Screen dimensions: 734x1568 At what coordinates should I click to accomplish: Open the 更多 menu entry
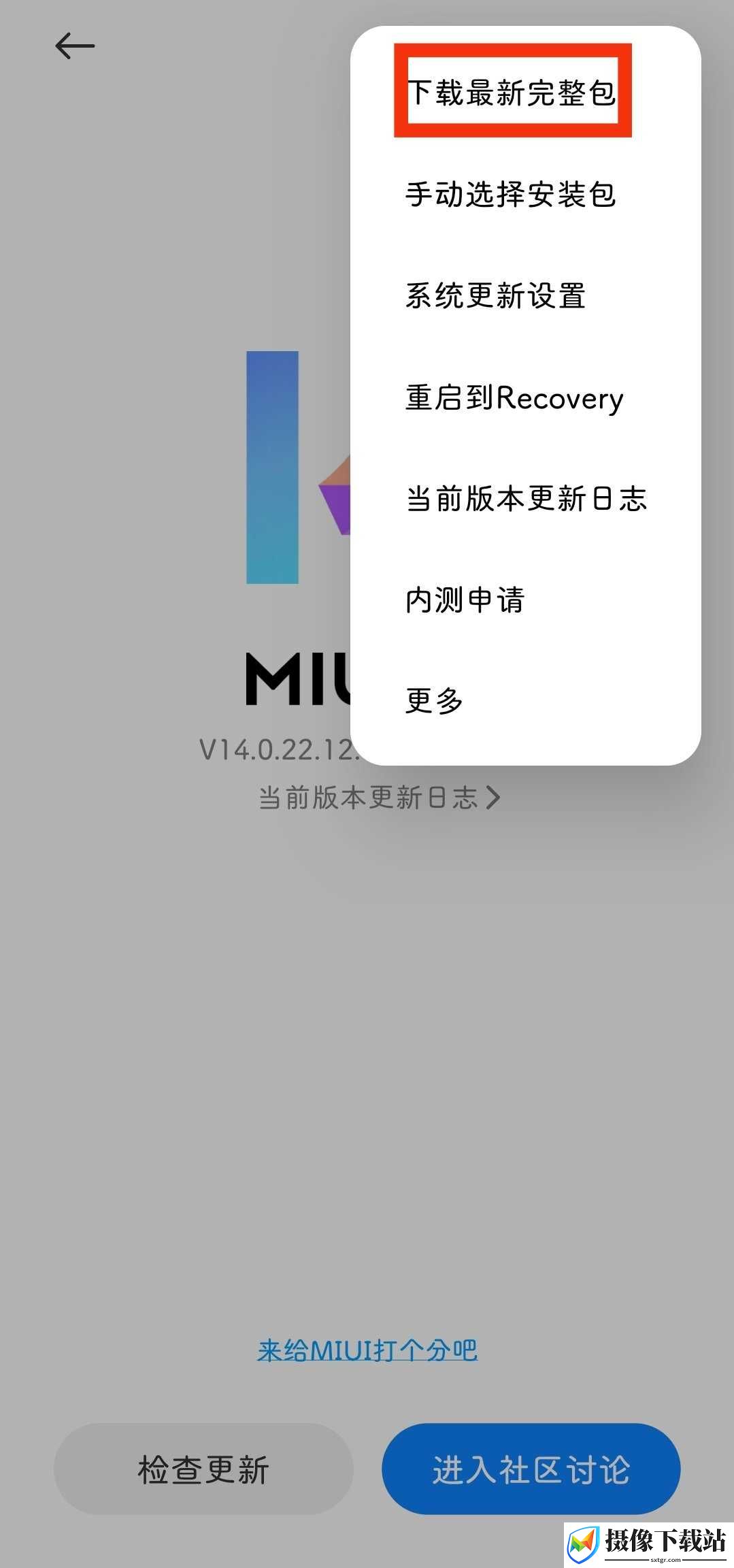pyautogui.click(x=435, y=701)
